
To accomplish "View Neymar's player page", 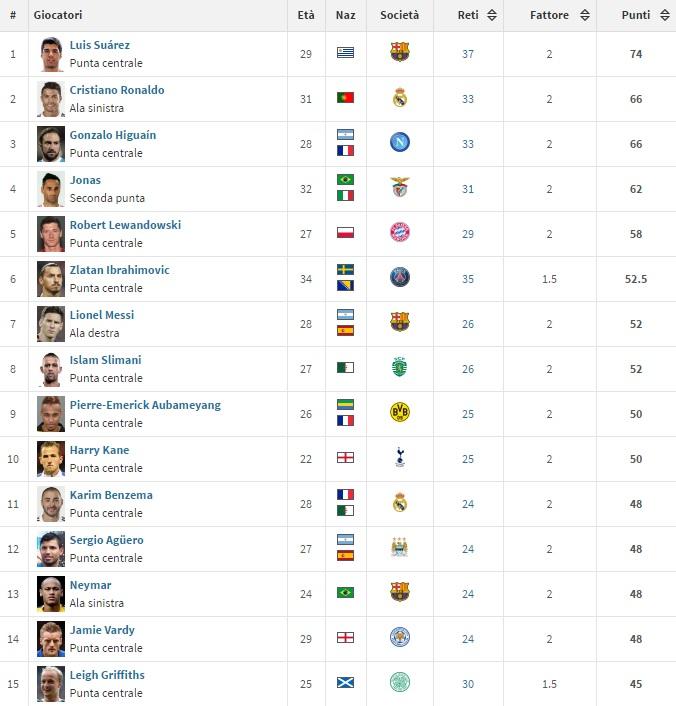I will pos(90,585).
